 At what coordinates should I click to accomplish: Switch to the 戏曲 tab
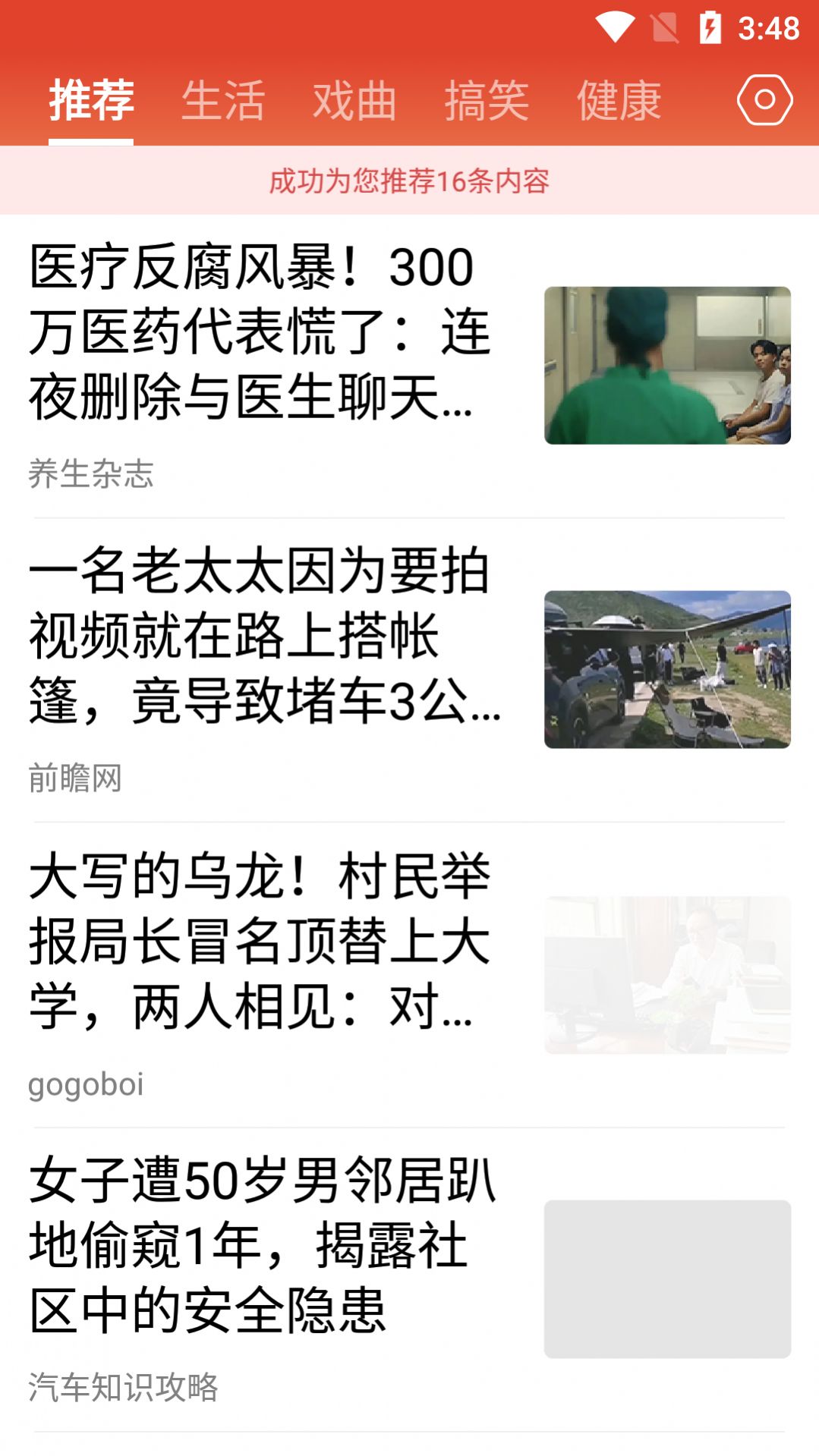(353, 101)
